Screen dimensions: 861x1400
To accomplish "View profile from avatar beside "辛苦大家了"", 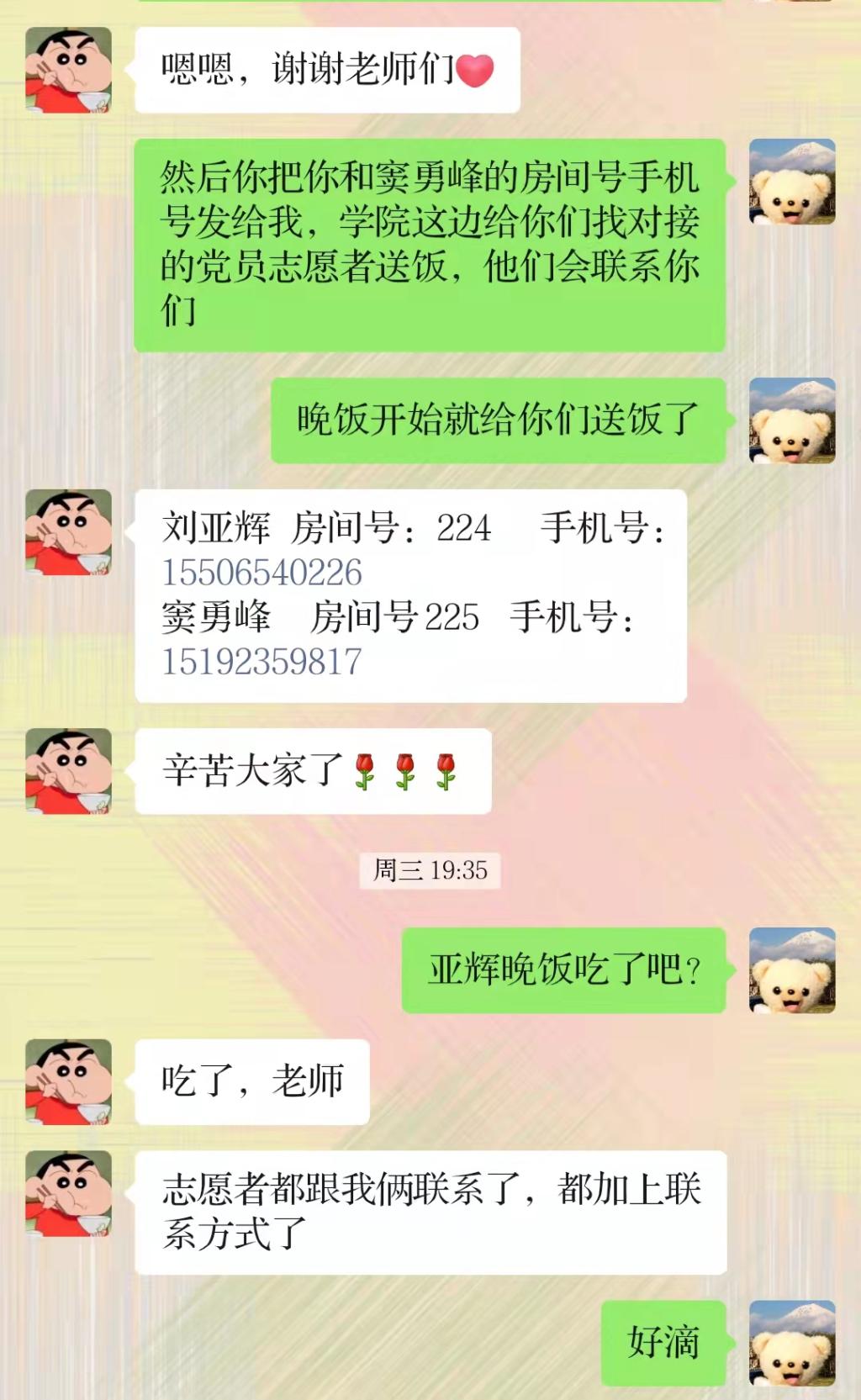I will (68, 771).
